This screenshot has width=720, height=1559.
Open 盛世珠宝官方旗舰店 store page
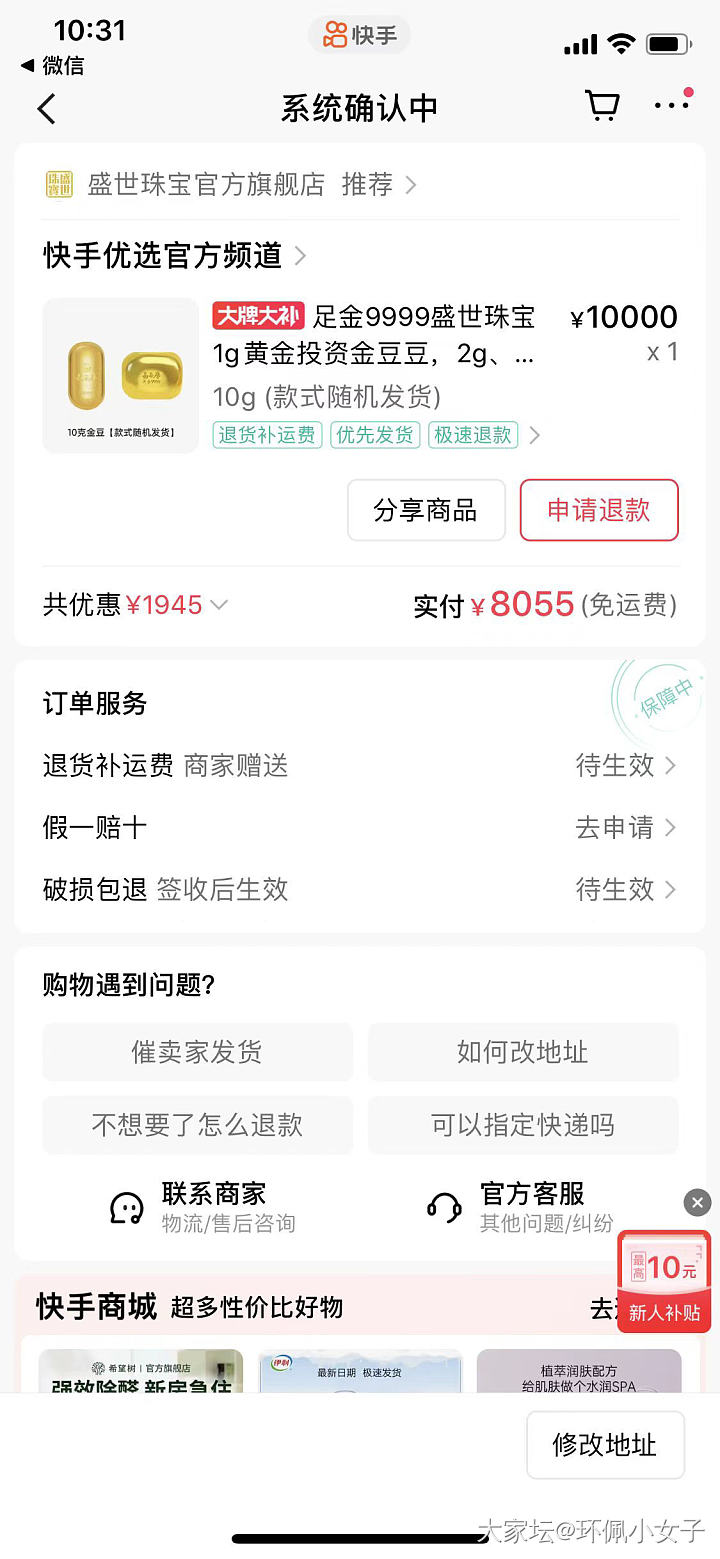pos(230,185)
